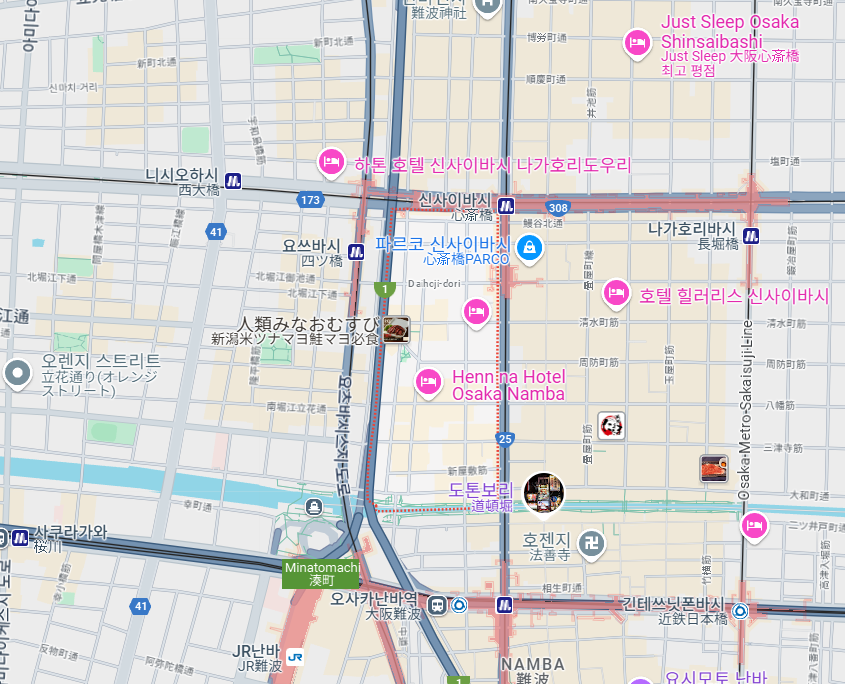Open the Just Sleep Osaka Shinsaibashi hotel pin
The width and height of the screenshot is (845, 684).
[638, 44]
